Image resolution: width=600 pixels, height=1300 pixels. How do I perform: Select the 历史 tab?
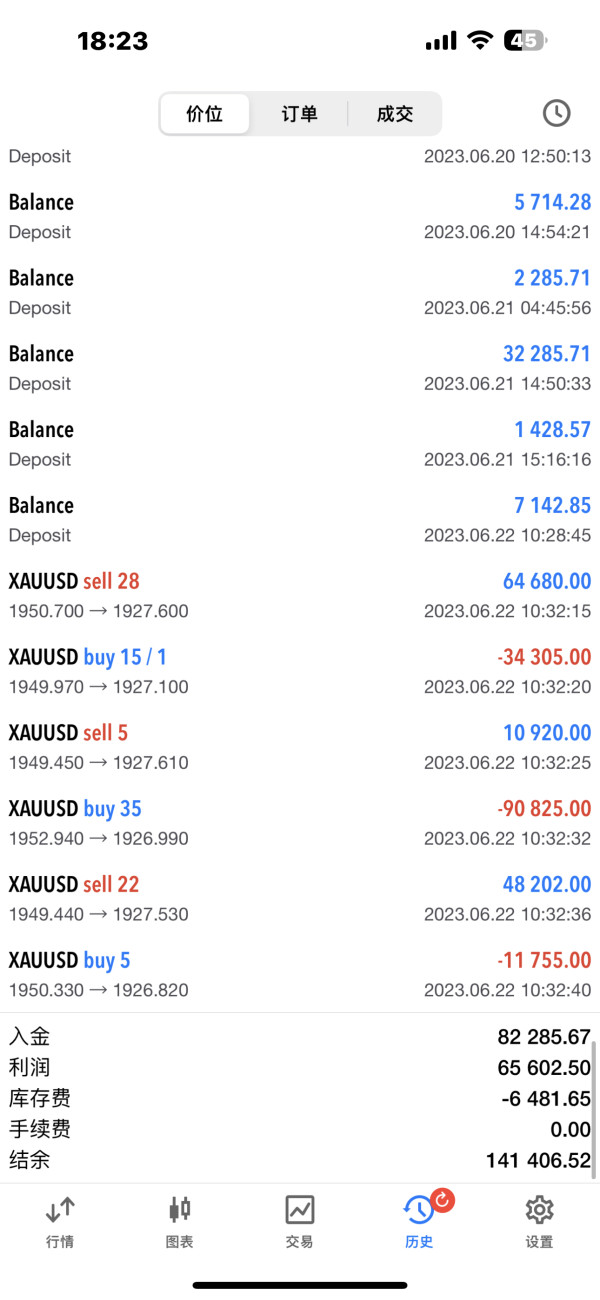click(419, 1221)
